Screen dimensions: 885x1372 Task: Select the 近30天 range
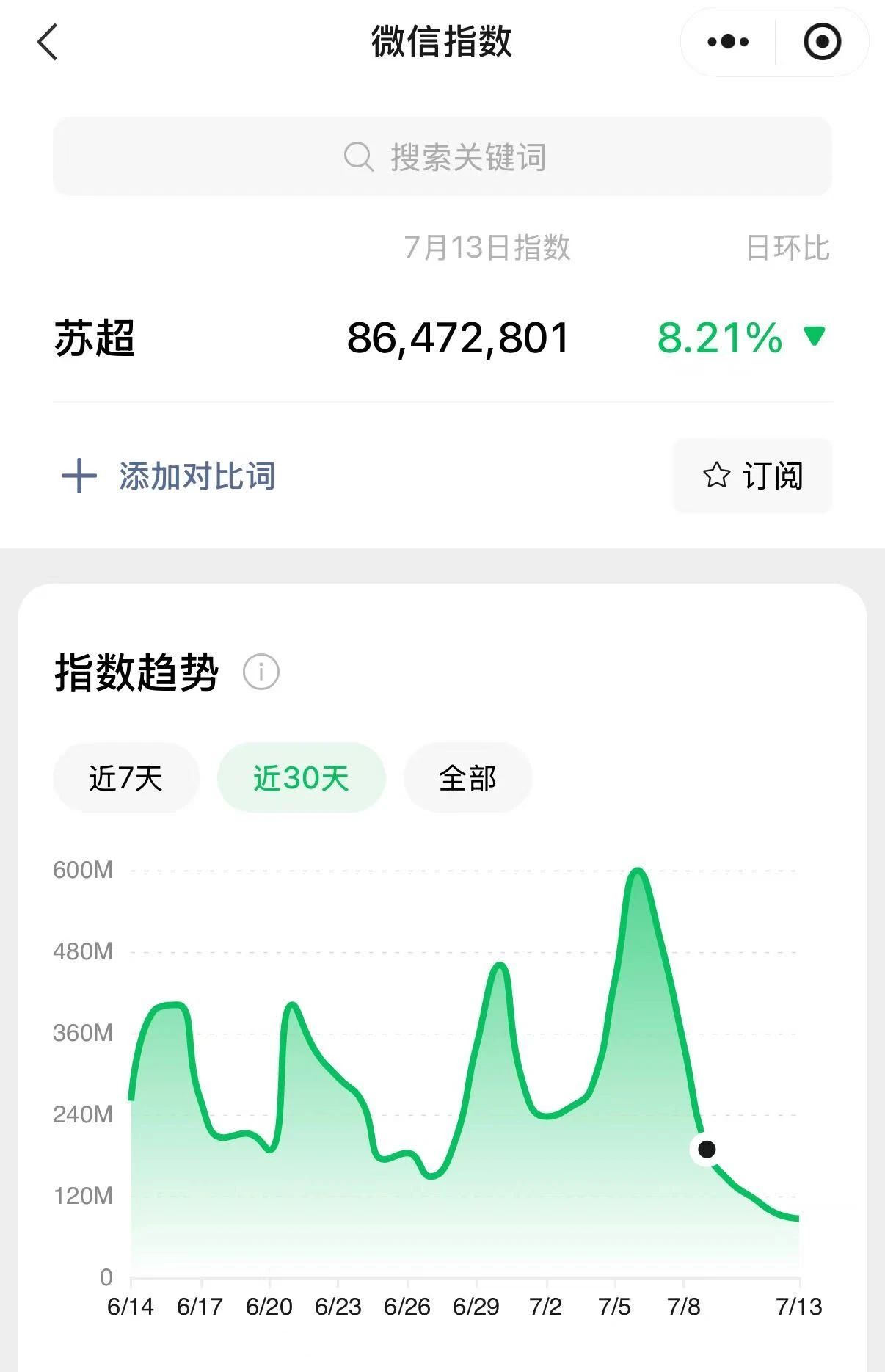(x=302, y=778)
